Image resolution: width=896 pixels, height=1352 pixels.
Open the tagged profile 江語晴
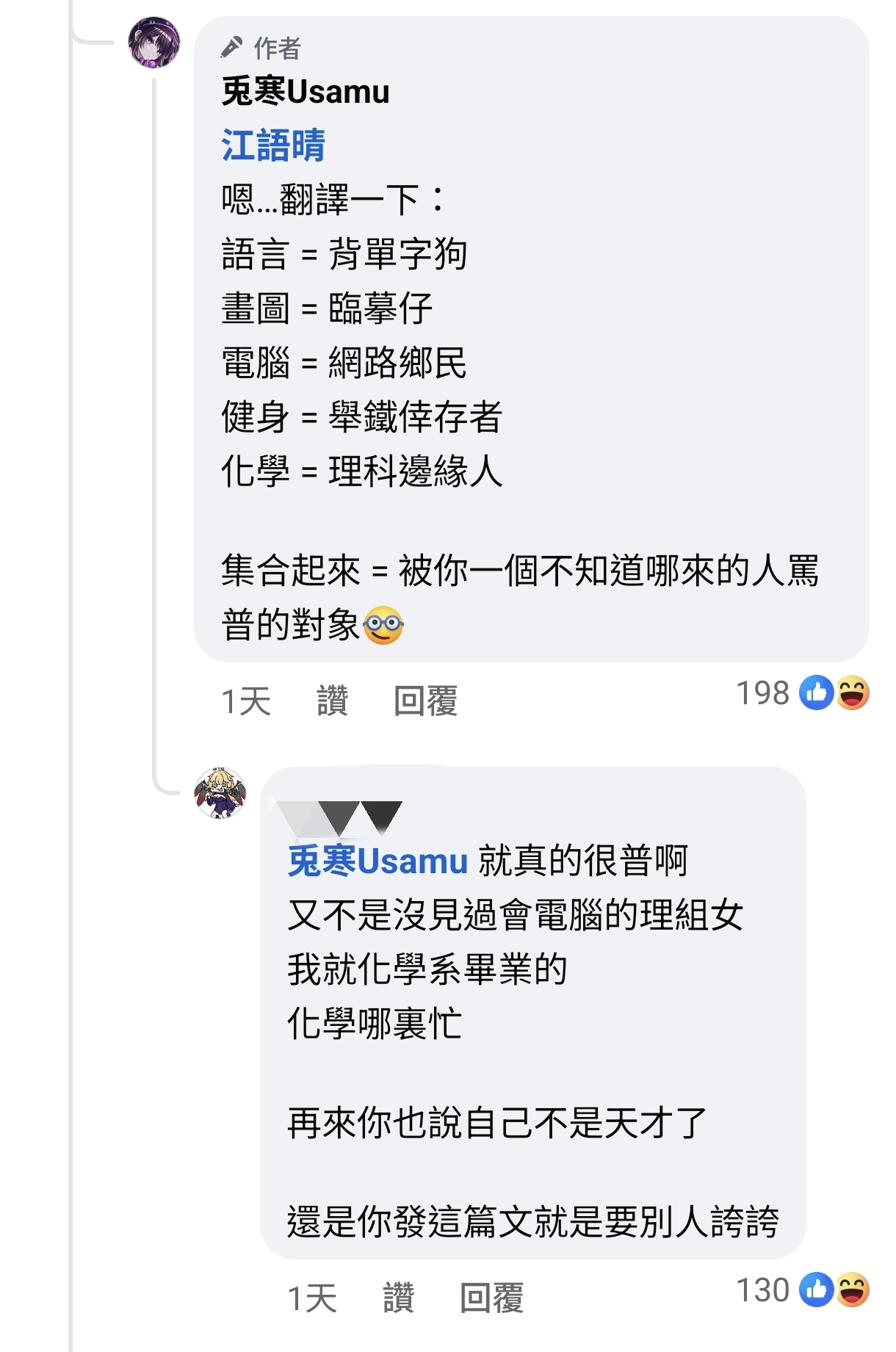272,145
